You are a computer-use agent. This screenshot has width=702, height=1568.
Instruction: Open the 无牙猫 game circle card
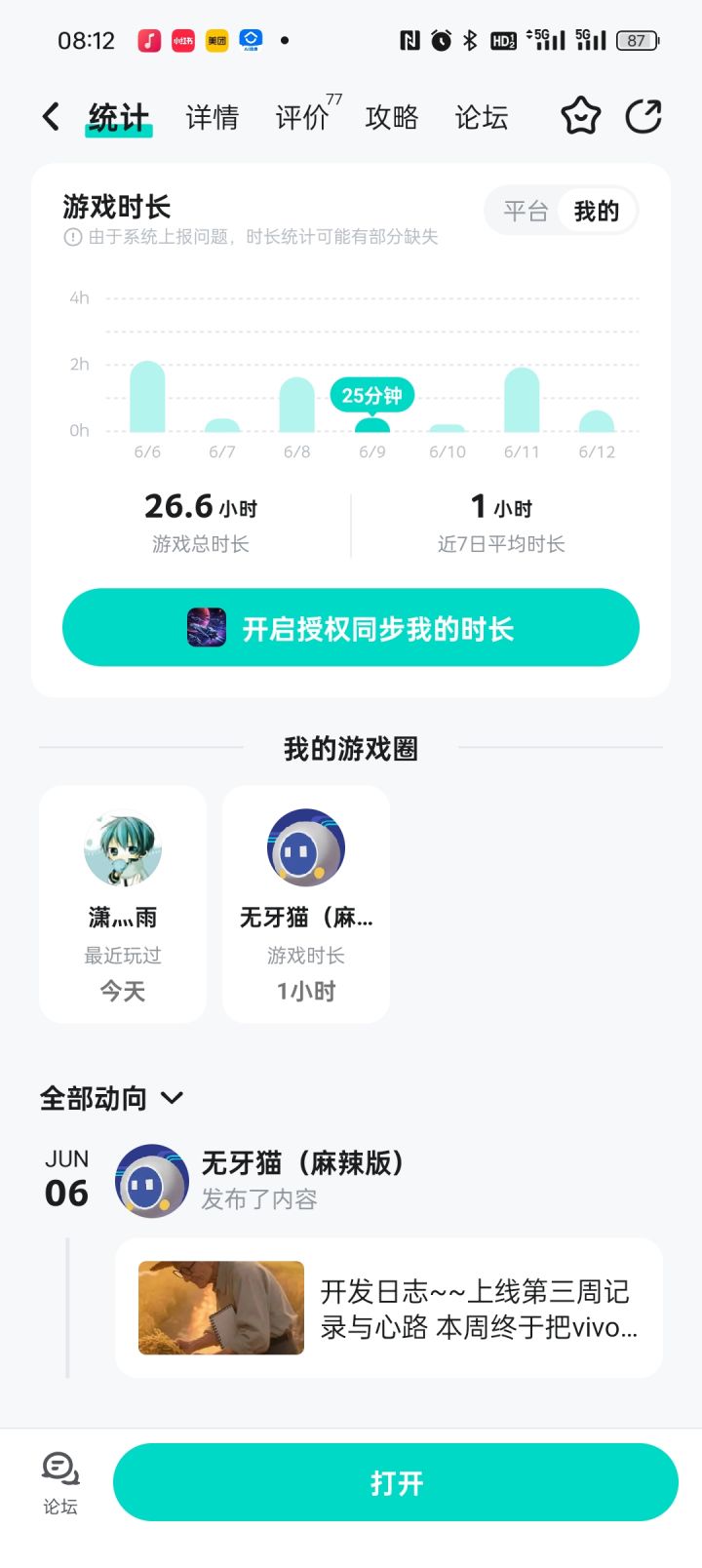click(x=306, y=904)
